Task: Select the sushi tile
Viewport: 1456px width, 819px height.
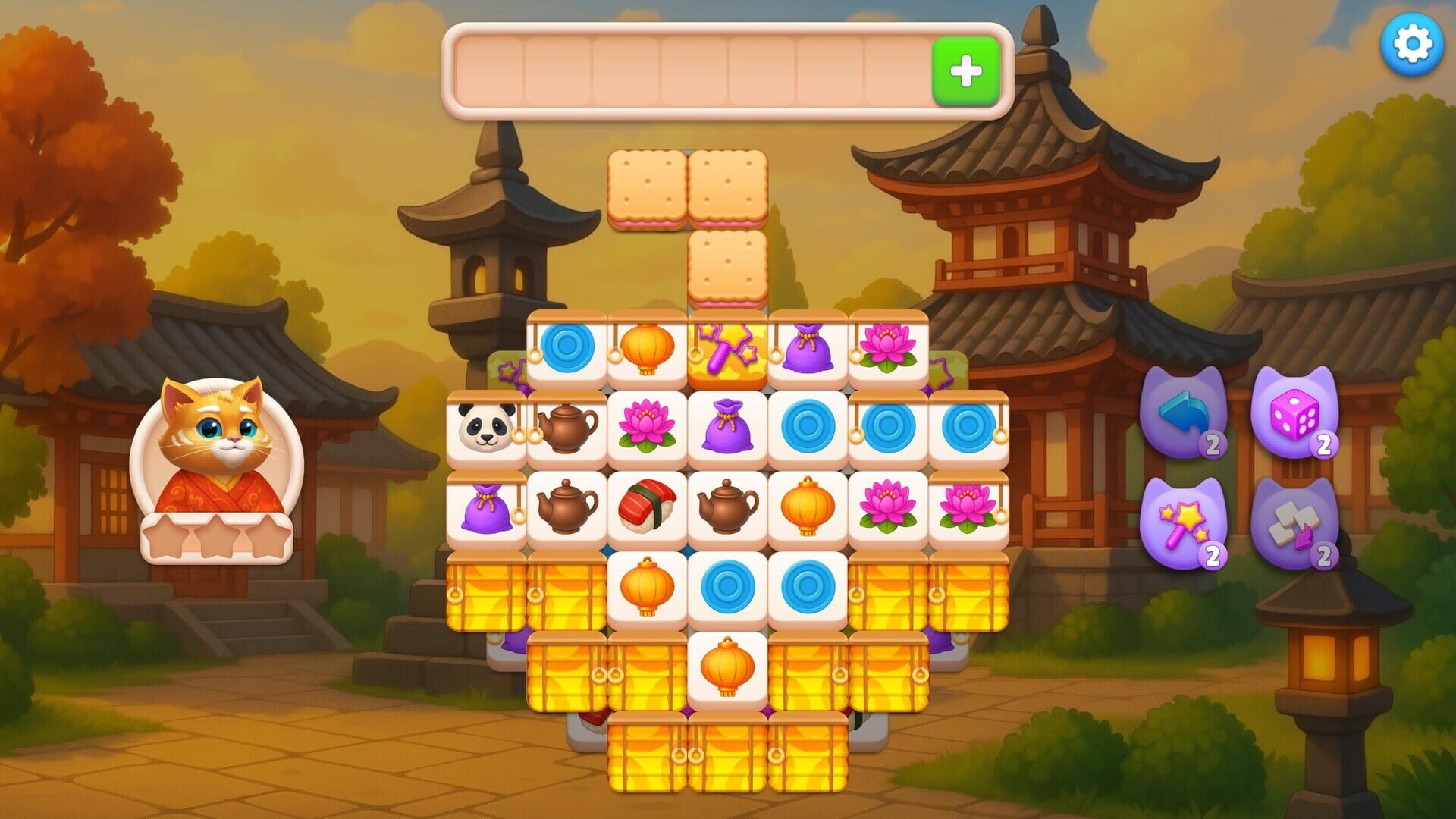Action: click(647, 506)
